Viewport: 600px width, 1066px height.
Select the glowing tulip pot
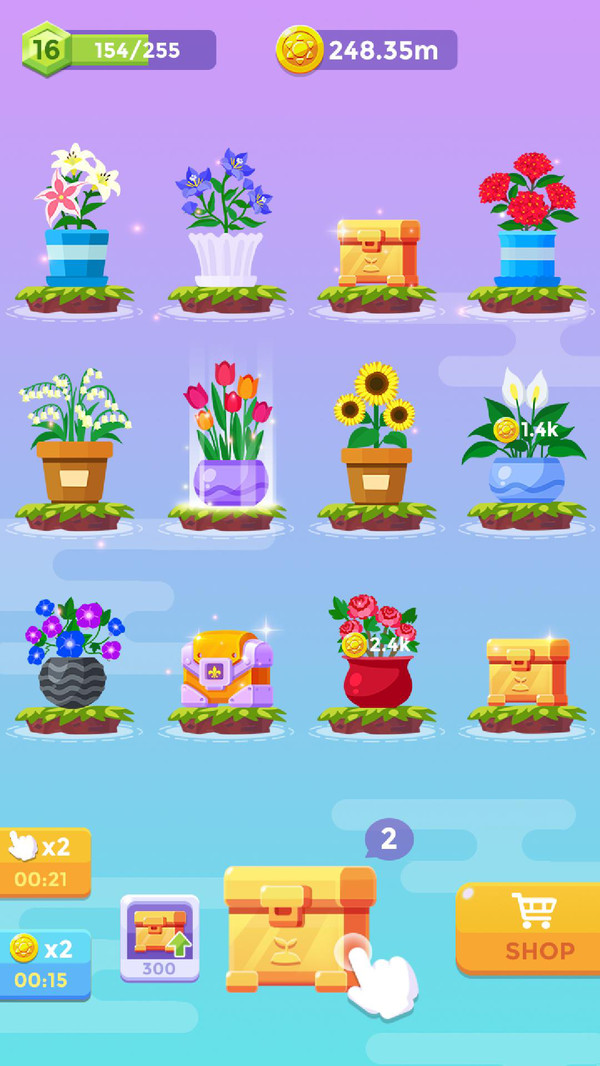pos(229,440)
